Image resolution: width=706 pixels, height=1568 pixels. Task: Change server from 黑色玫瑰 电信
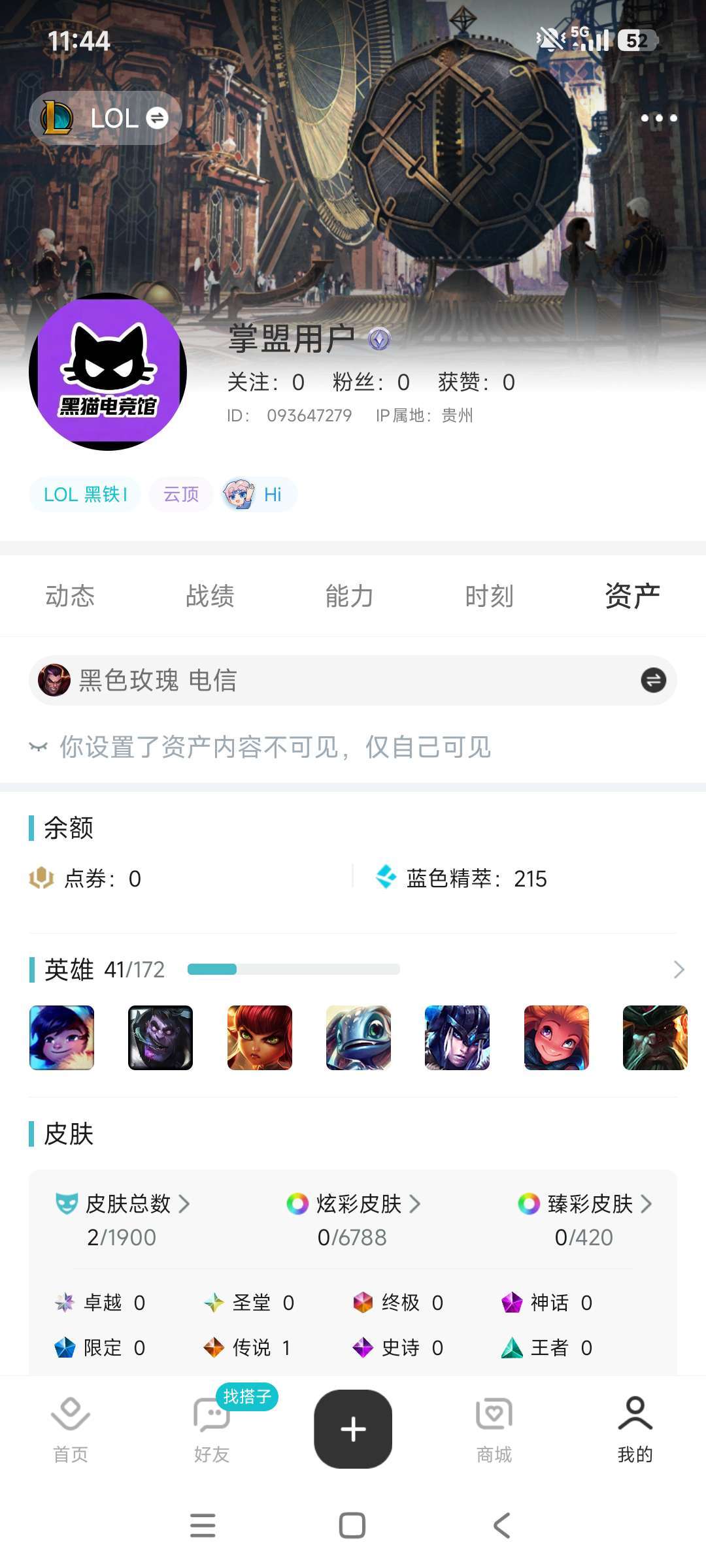click(353, 680)
